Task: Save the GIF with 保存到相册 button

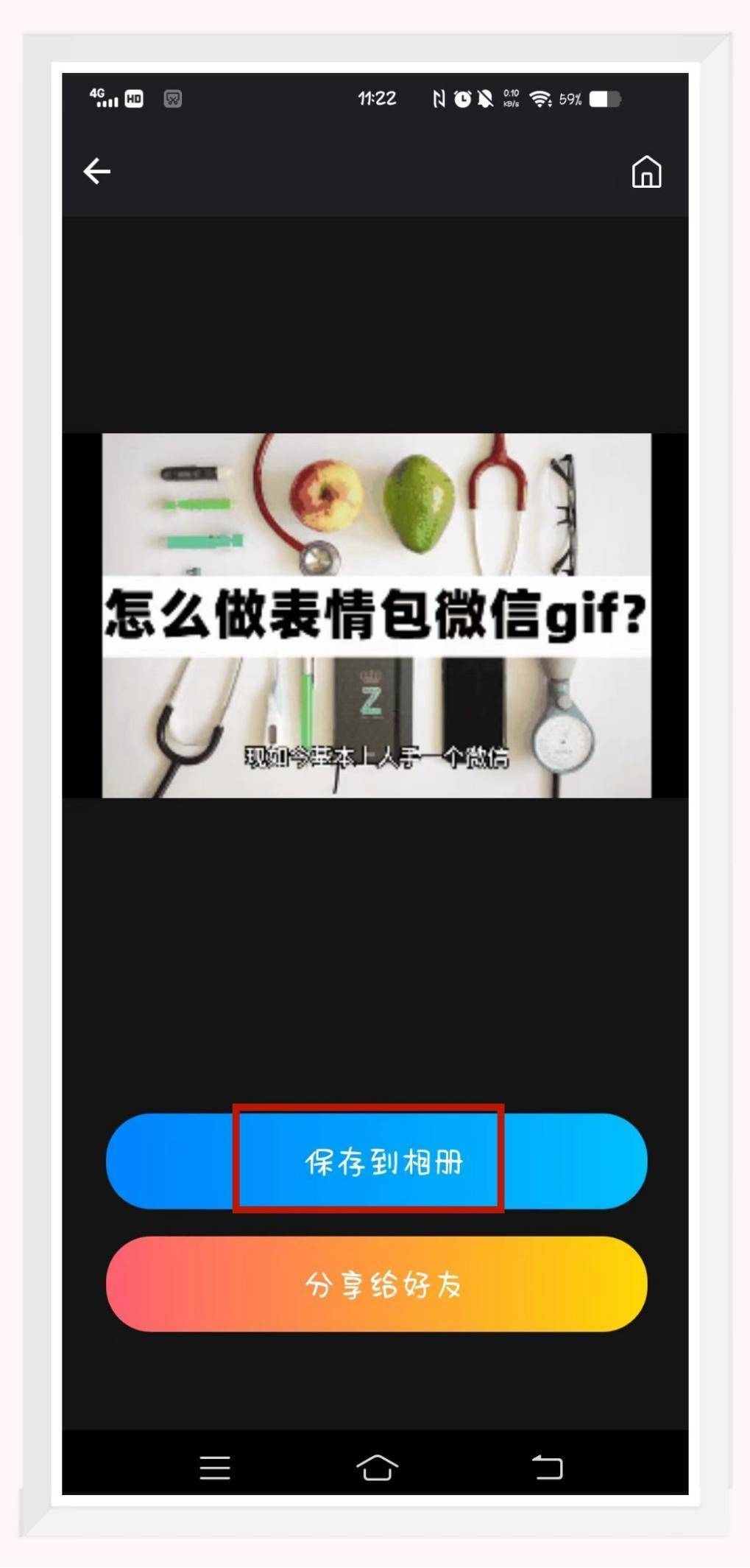Action: [376, 1161]
